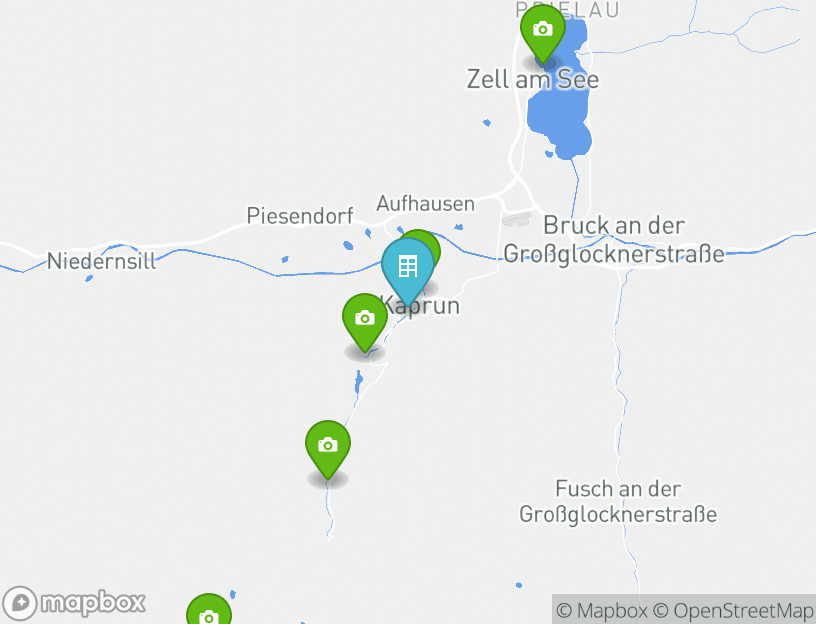
Task: Open the camera pin at Zell am See
Action: (x=542, y=30)
